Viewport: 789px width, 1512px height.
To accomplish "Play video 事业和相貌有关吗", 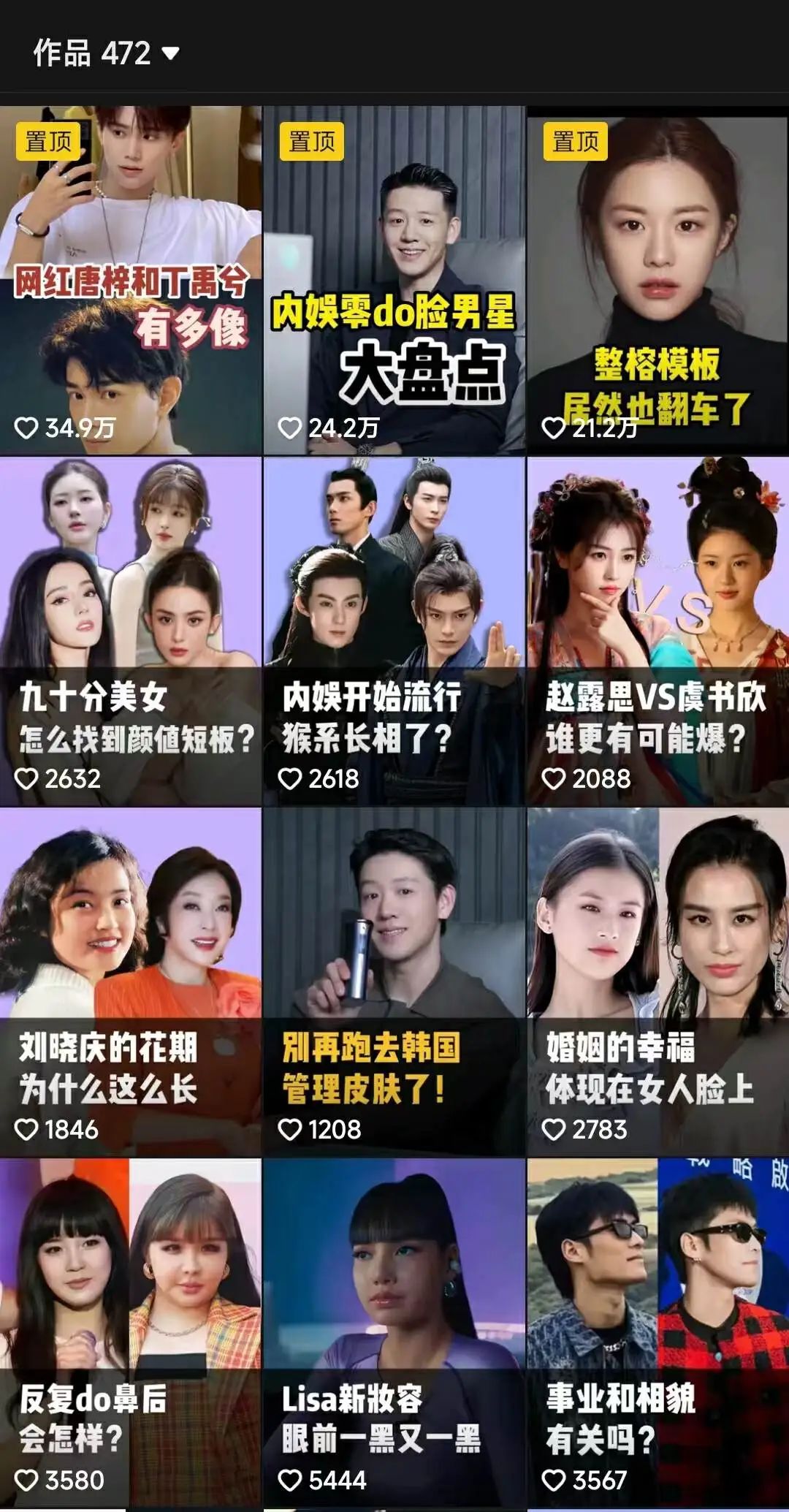I will [x=657, y=1334].
